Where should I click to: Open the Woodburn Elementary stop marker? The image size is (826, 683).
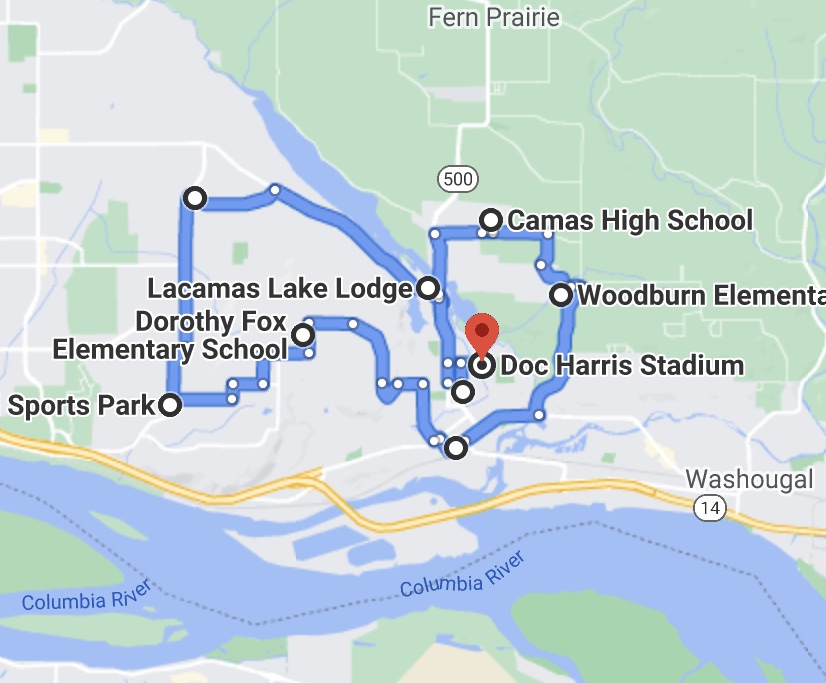(x=561, y=295)
